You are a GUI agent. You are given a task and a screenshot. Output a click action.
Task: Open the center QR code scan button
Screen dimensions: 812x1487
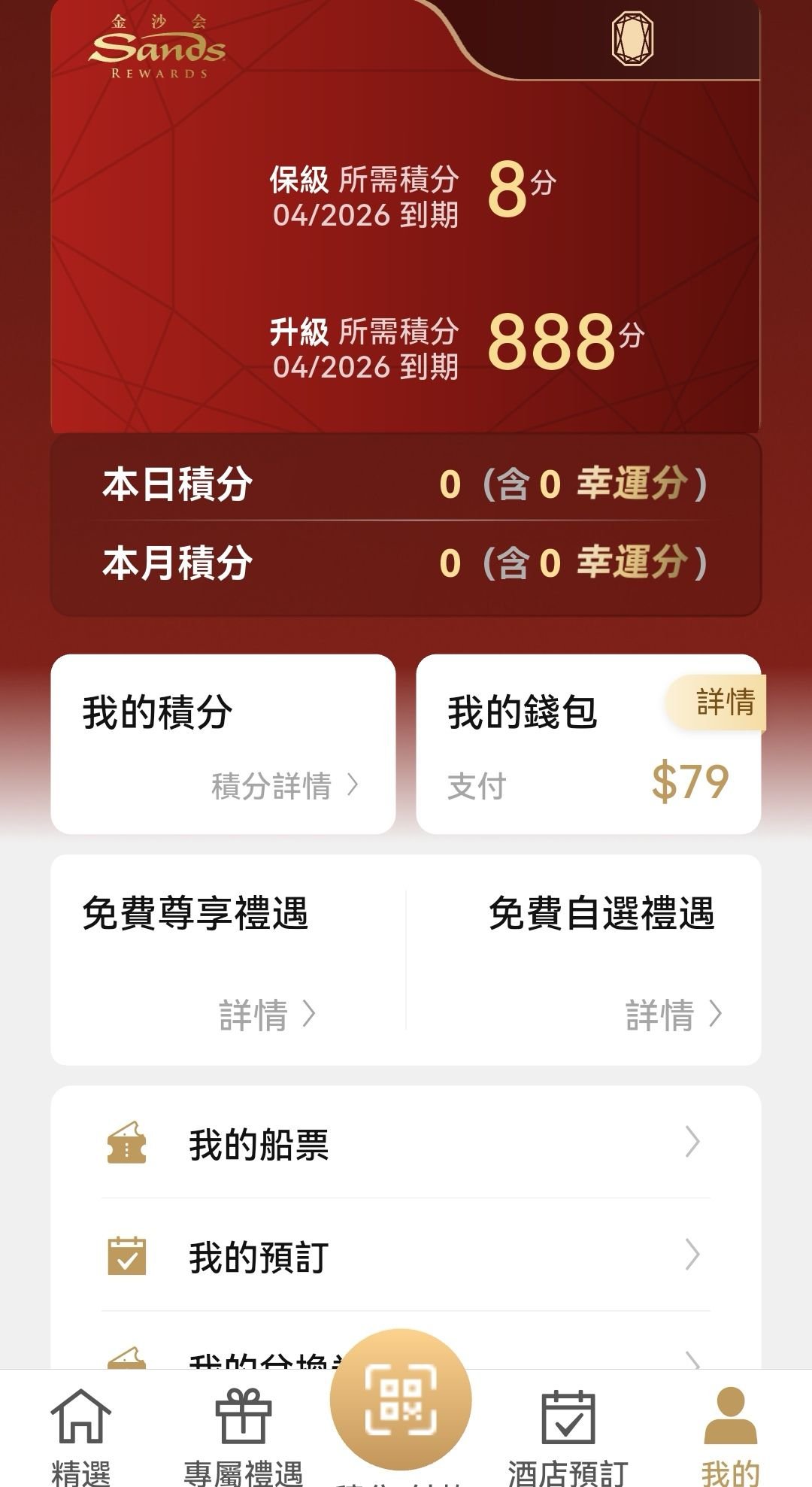click(x=401, y=1399)
